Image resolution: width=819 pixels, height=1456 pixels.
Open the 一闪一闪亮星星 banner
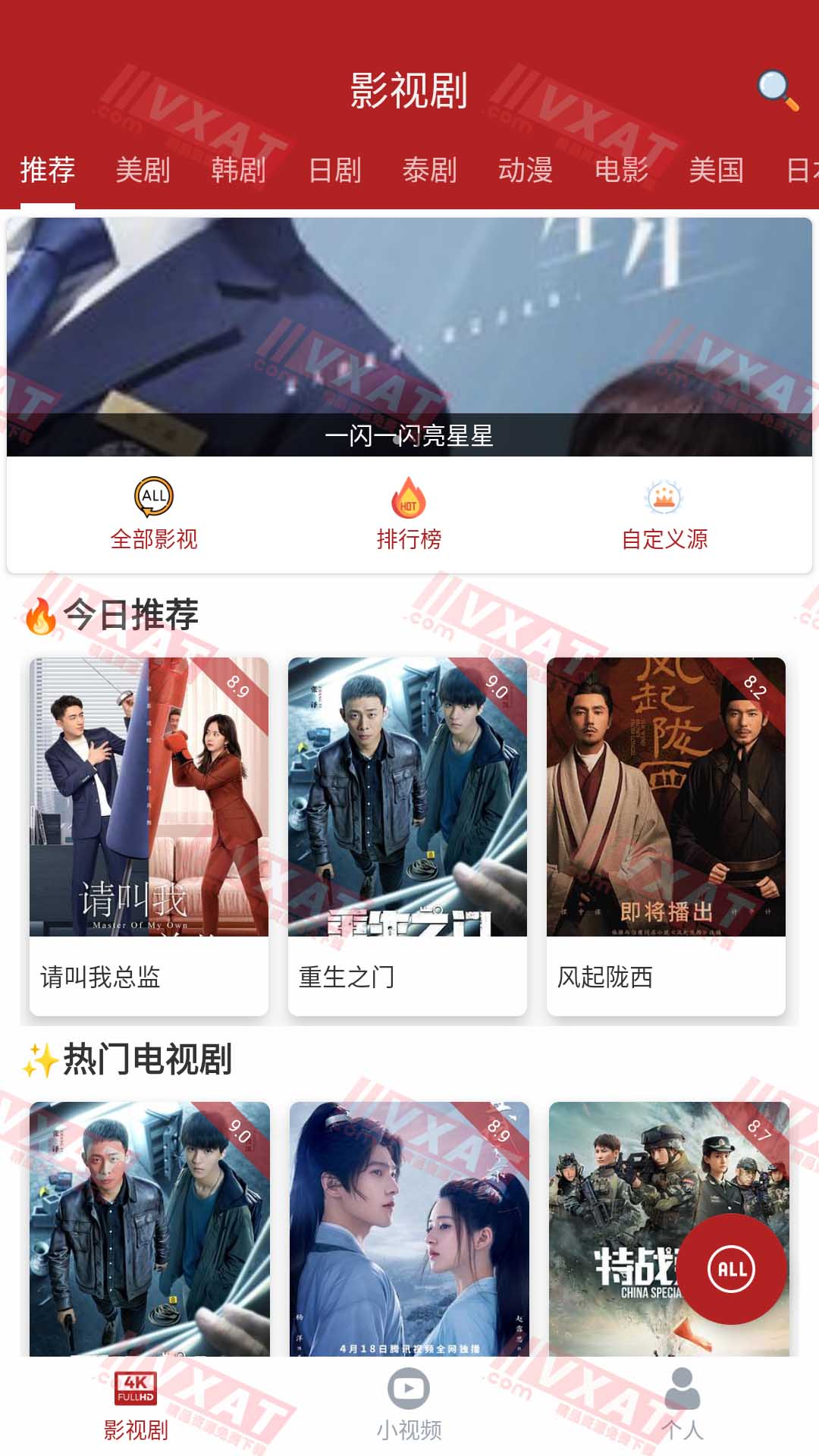[x=409, y=334]
